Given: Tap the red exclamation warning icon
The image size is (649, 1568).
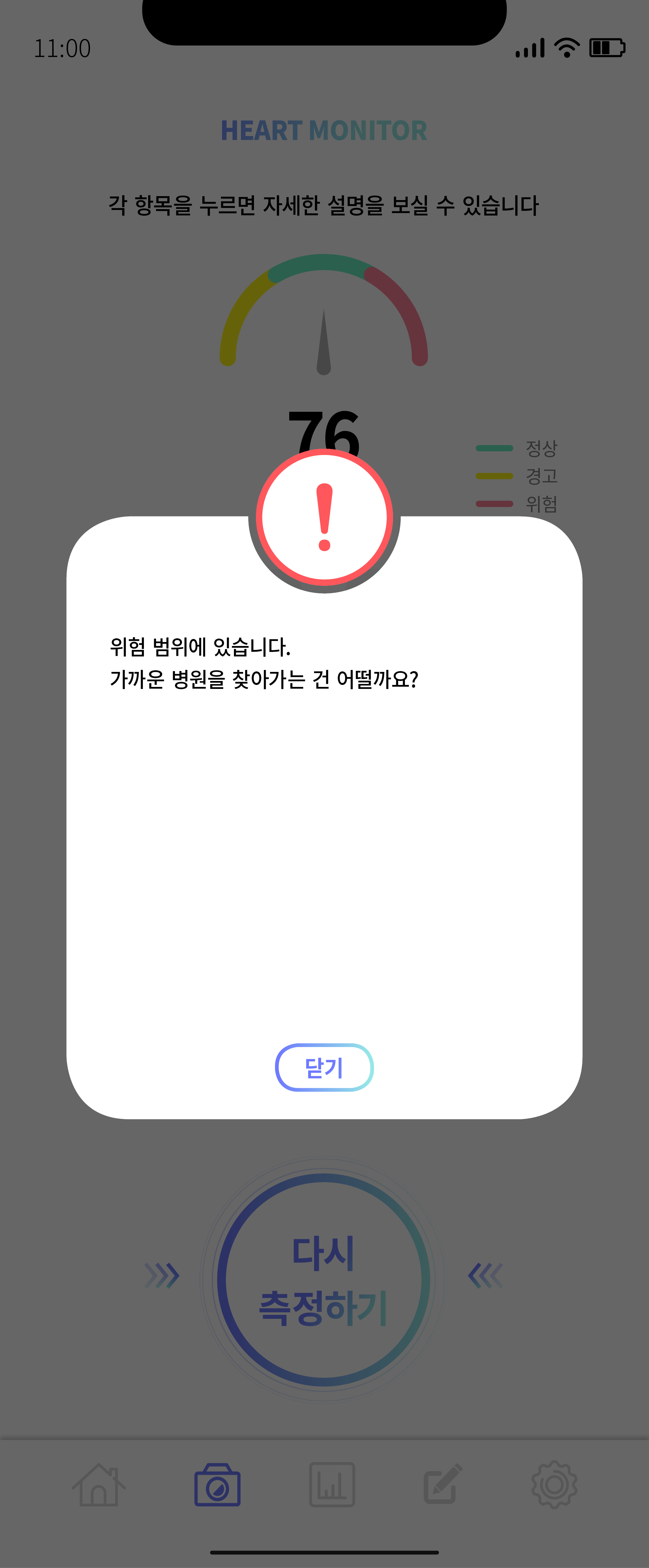Looking at the screenshot, I should coord(324,517).
